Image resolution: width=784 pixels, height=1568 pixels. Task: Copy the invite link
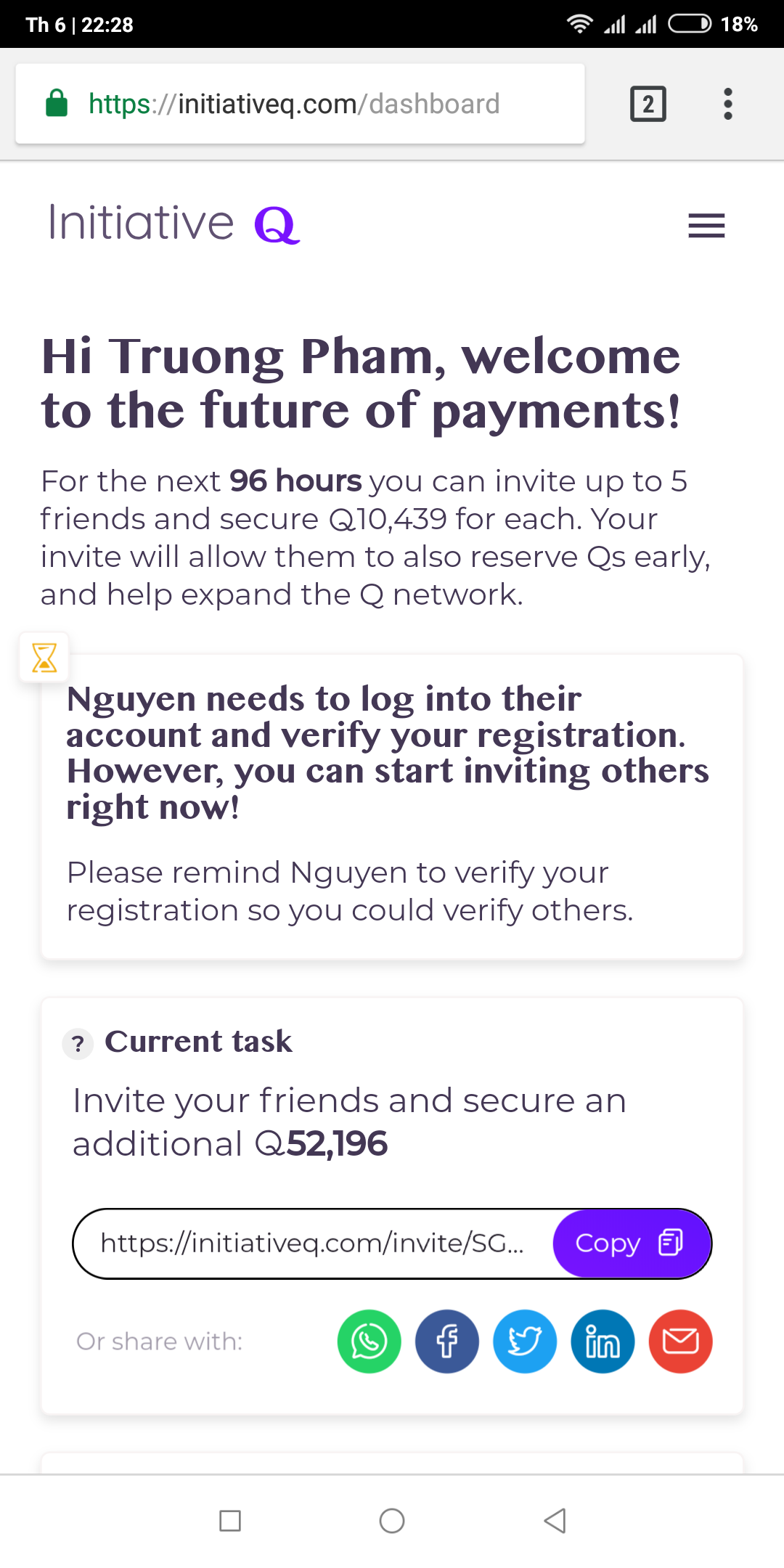click(x=630, y=1243)
